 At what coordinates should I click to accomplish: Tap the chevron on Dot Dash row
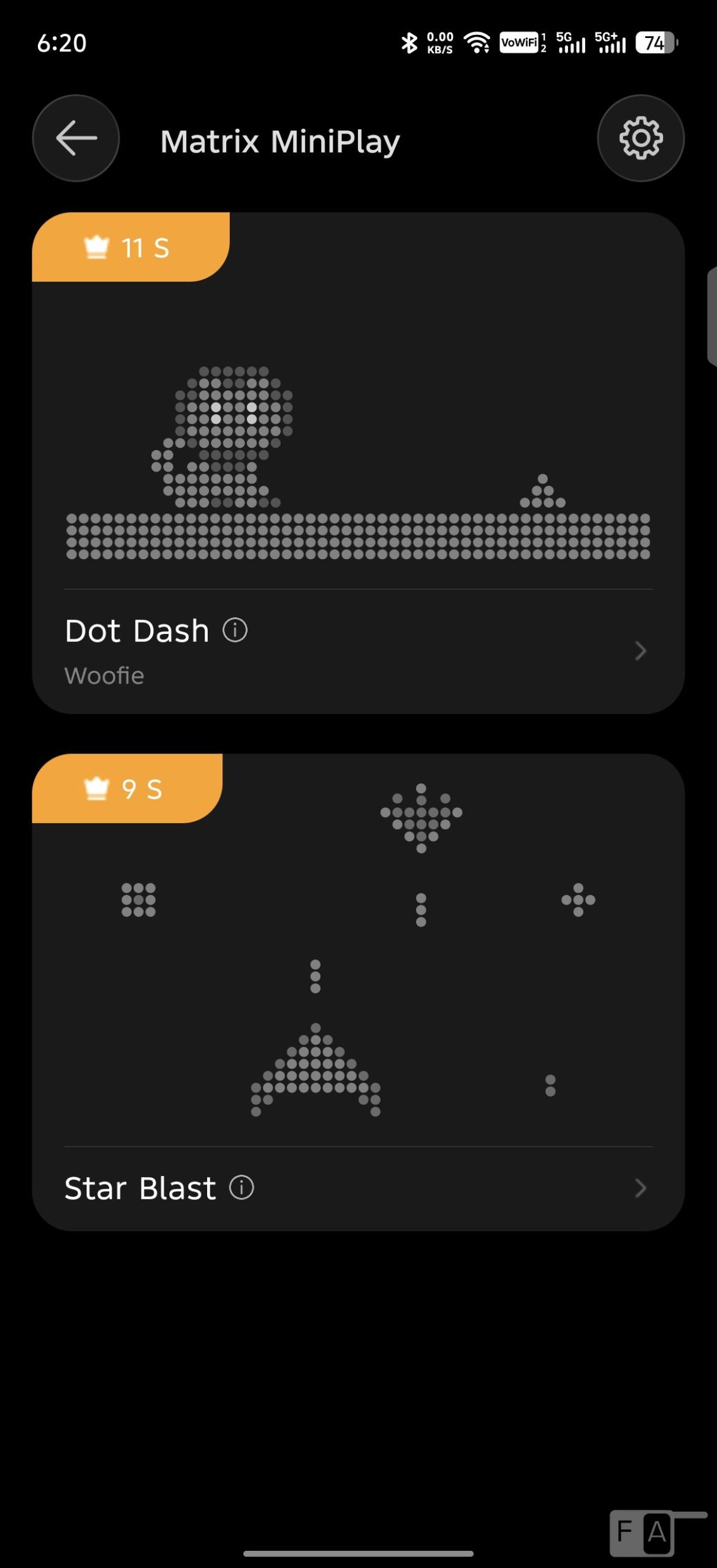coord(640,650)
